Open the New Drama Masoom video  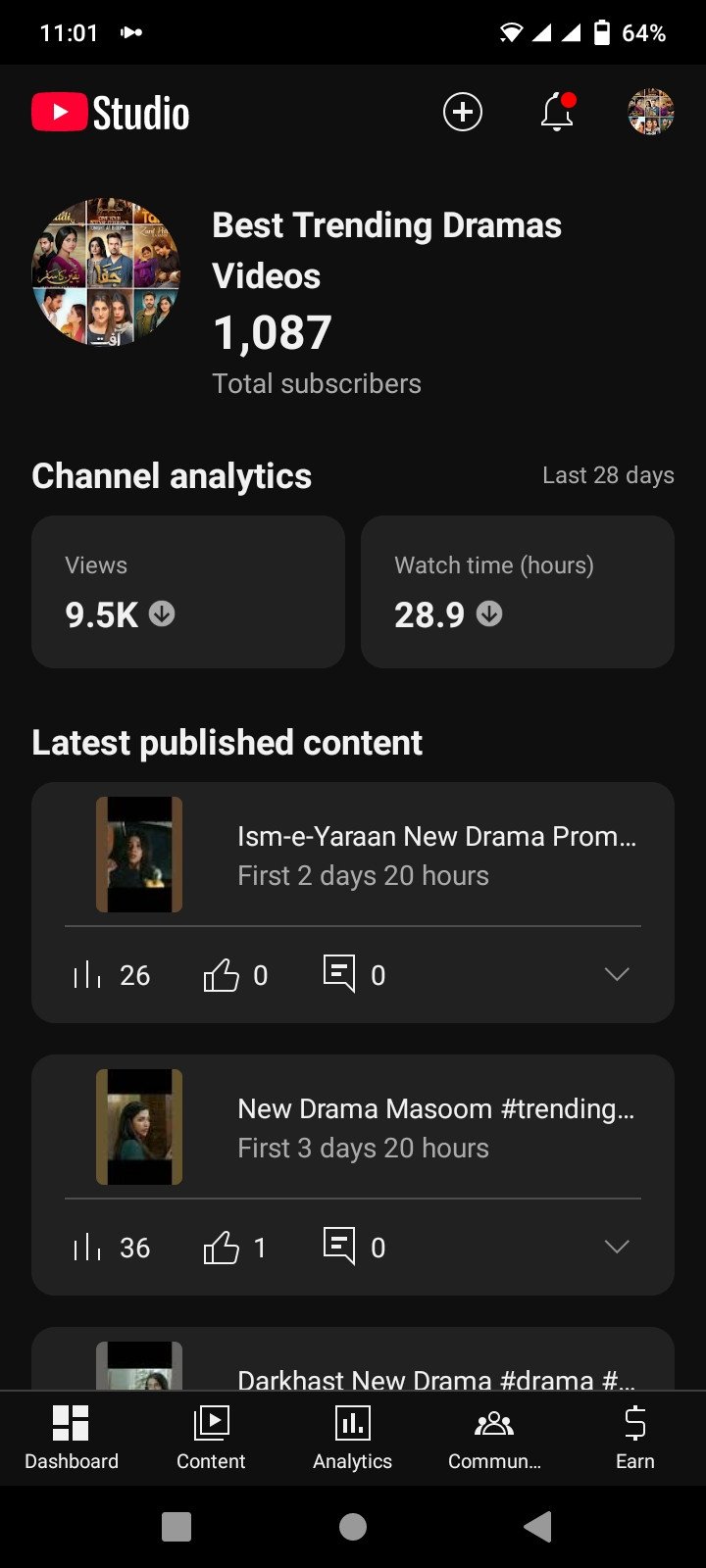tap(436, 1127)
